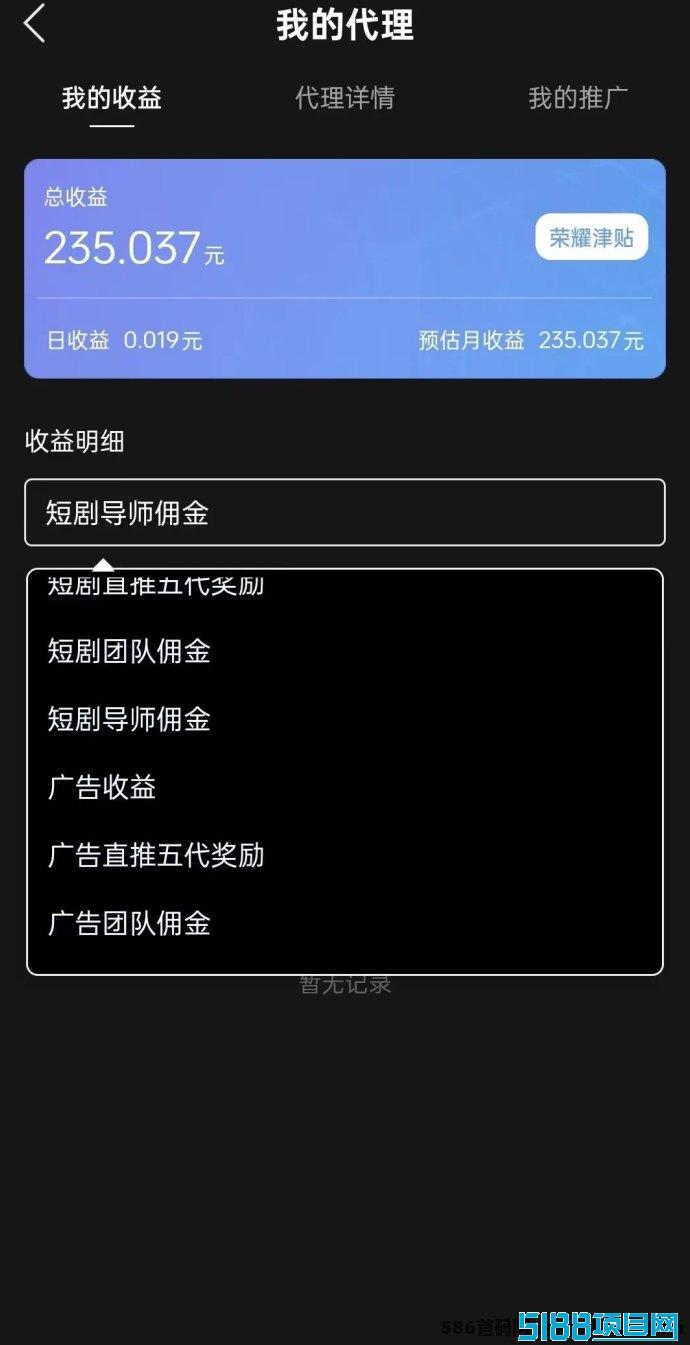Screen dimensions: 690x1345
Task: Pick 广告直推五代奖励 from the list
Action: coord(345,855)
